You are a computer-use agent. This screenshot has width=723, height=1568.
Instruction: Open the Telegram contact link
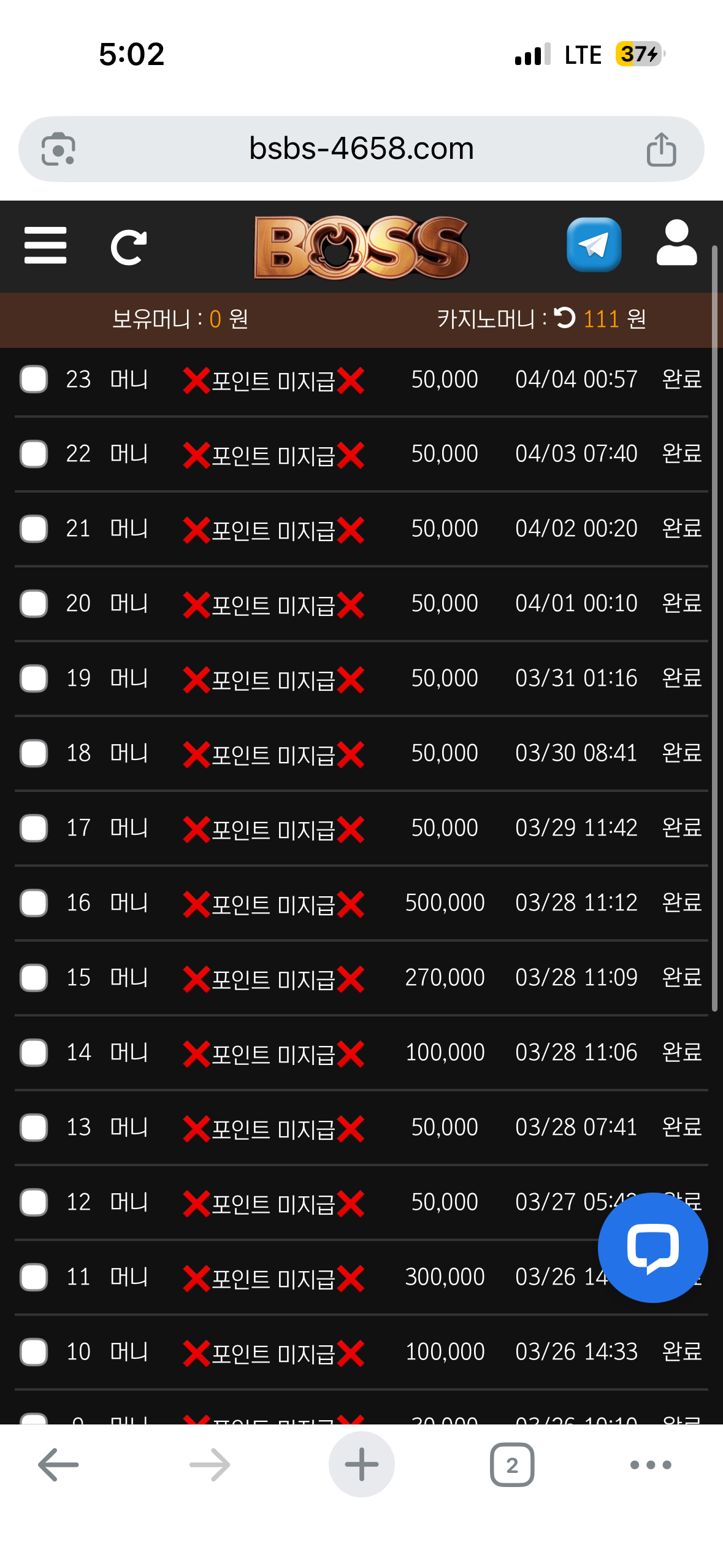[x=594, y=245]
